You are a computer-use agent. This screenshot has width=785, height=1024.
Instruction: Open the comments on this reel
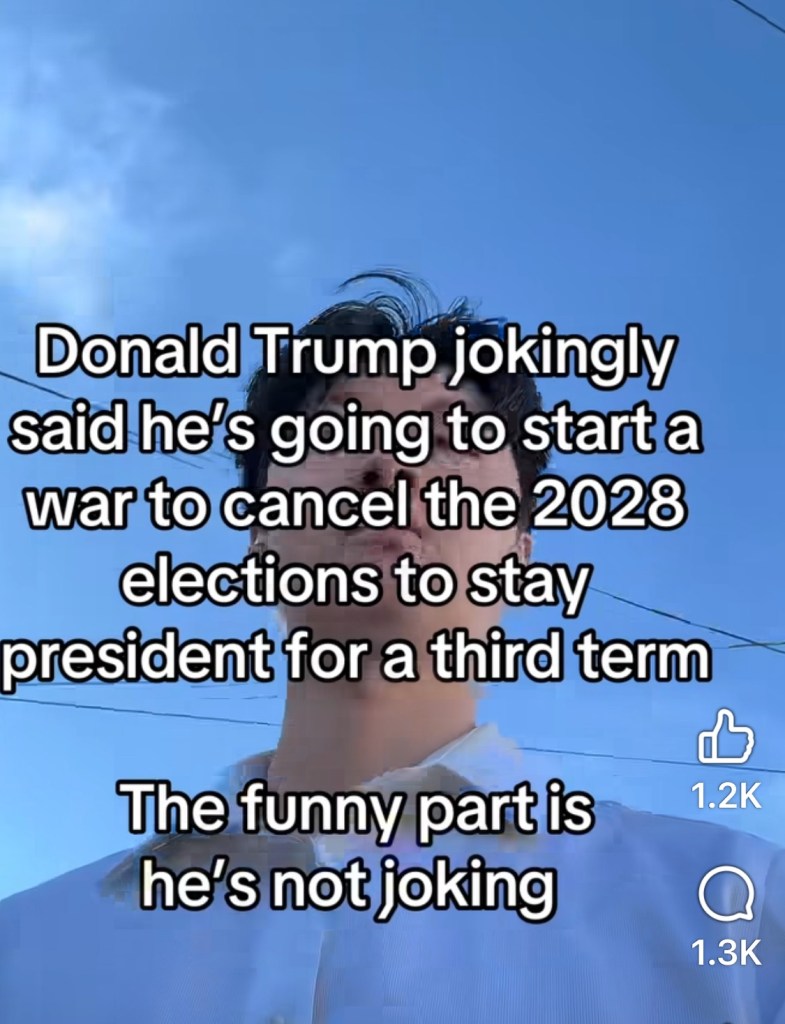[725, 895]
